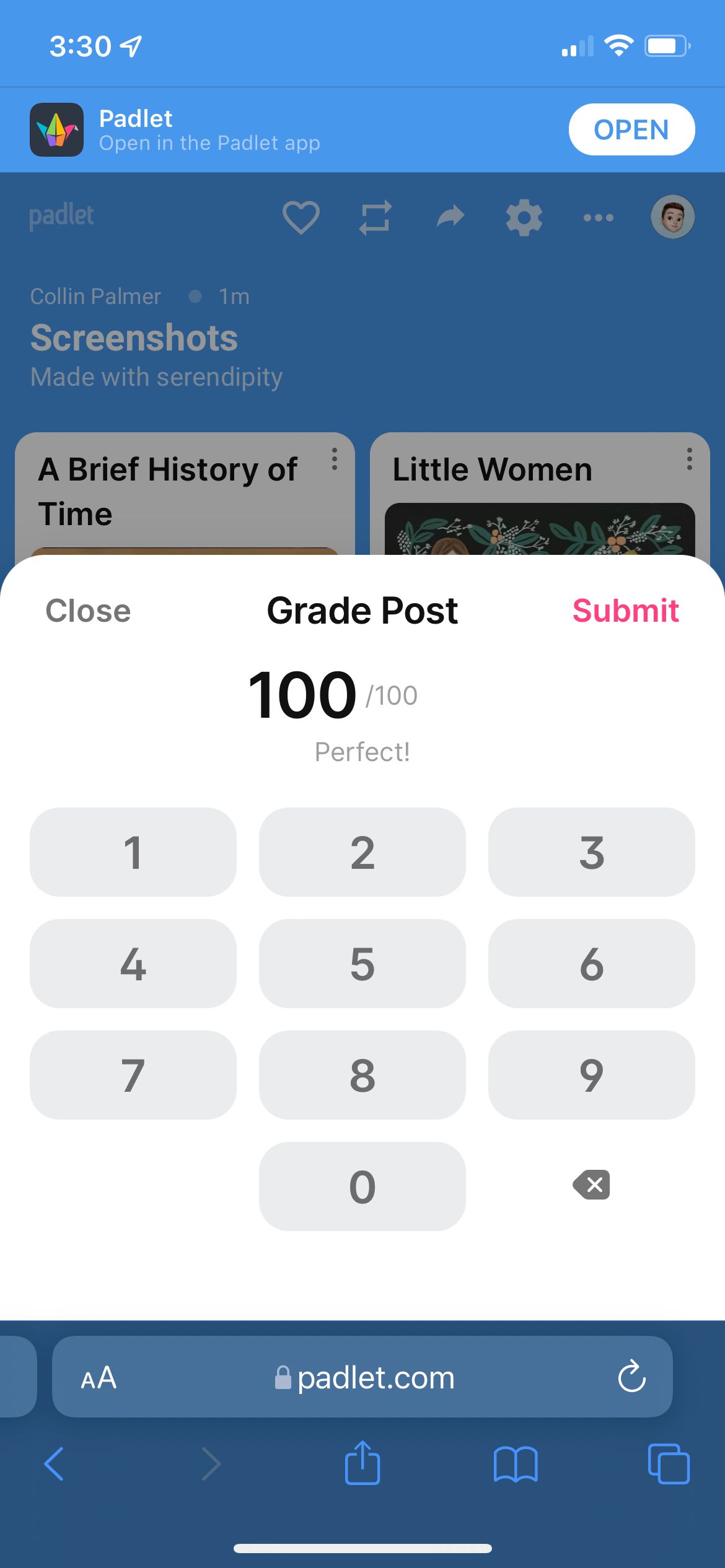The width and height of the screenshot is (725, 1568).
Task: Delete the last grade digit with backspace
Action: (x=591, y=1185)
